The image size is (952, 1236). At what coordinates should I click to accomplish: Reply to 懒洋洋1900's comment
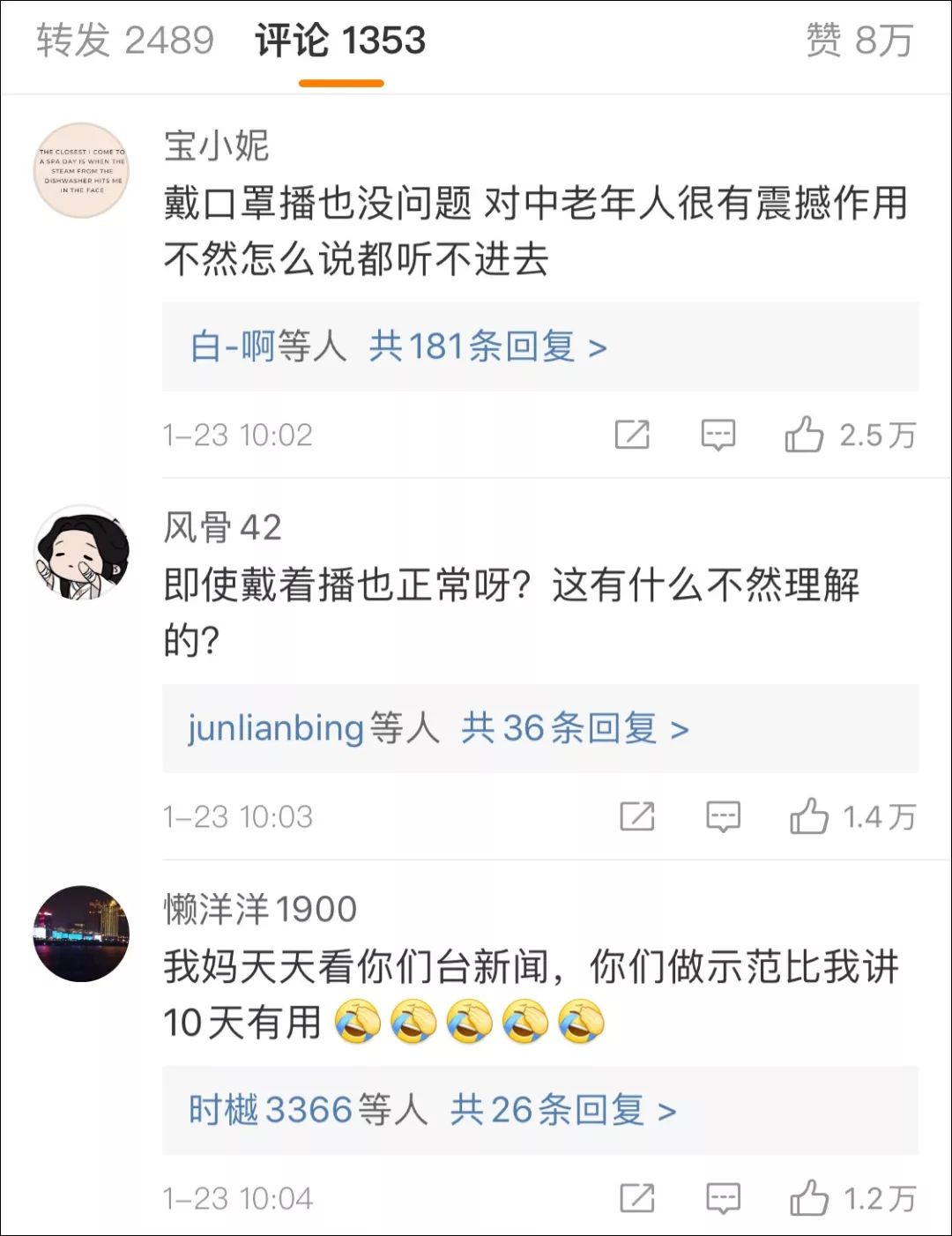click(723, 1198)
